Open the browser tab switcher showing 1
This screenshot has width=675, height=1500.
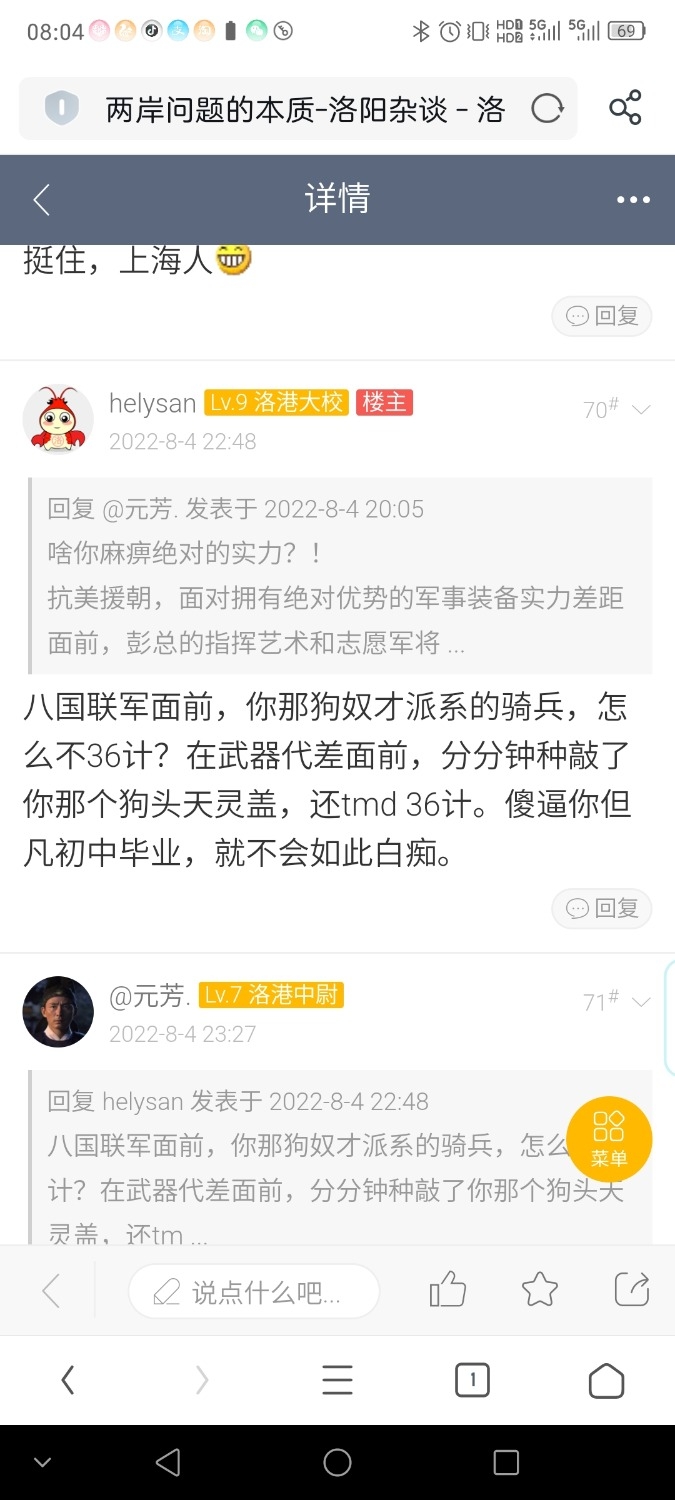pos(472,1381)
